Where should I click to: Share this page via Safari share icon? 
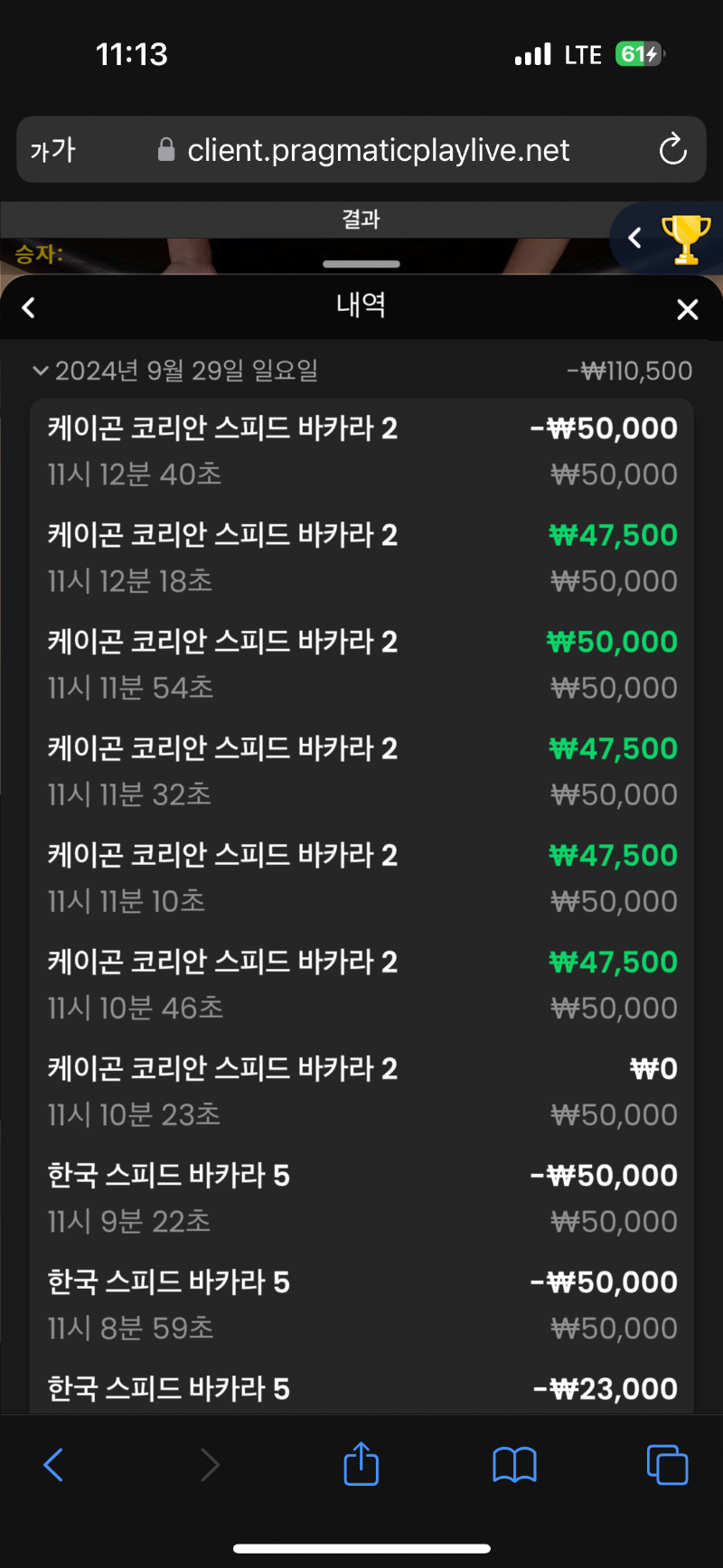[x=361, y=1463]
